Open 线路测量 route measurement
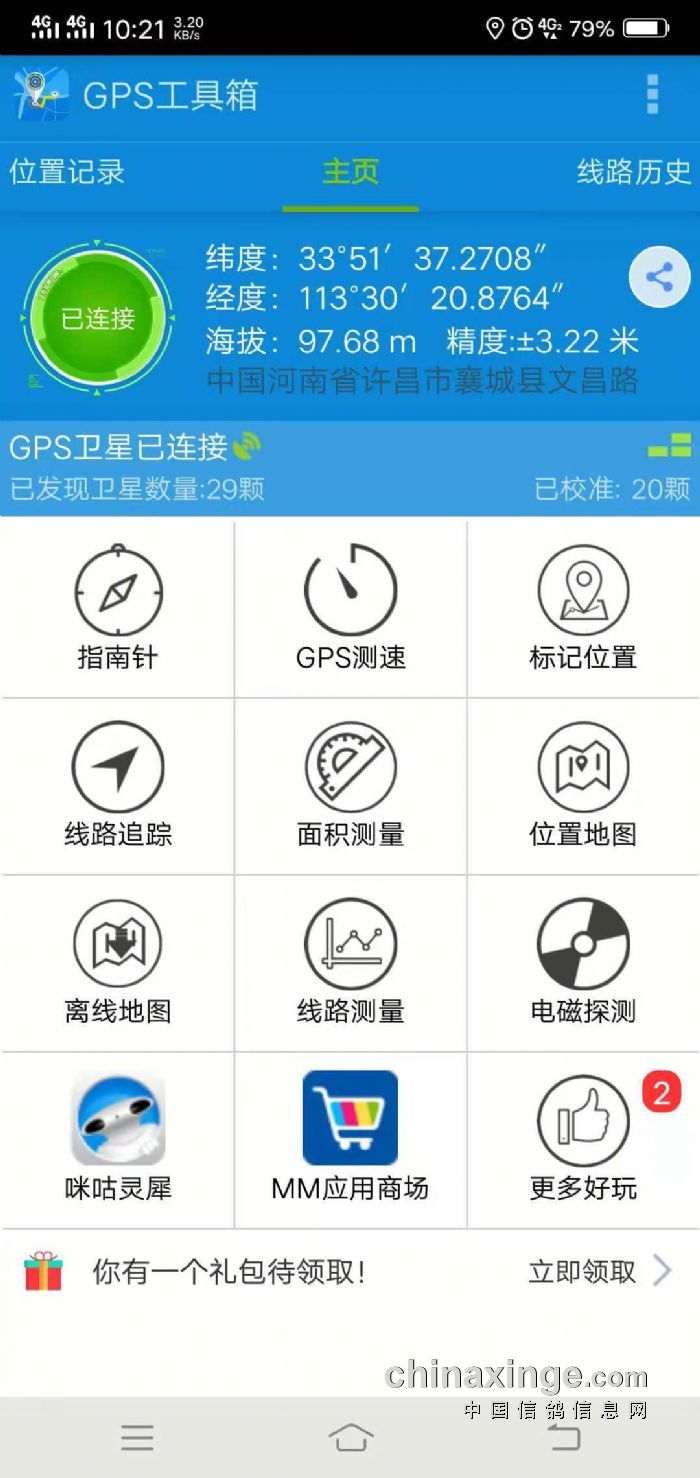700x1478 pixels. tap(350, 962)
